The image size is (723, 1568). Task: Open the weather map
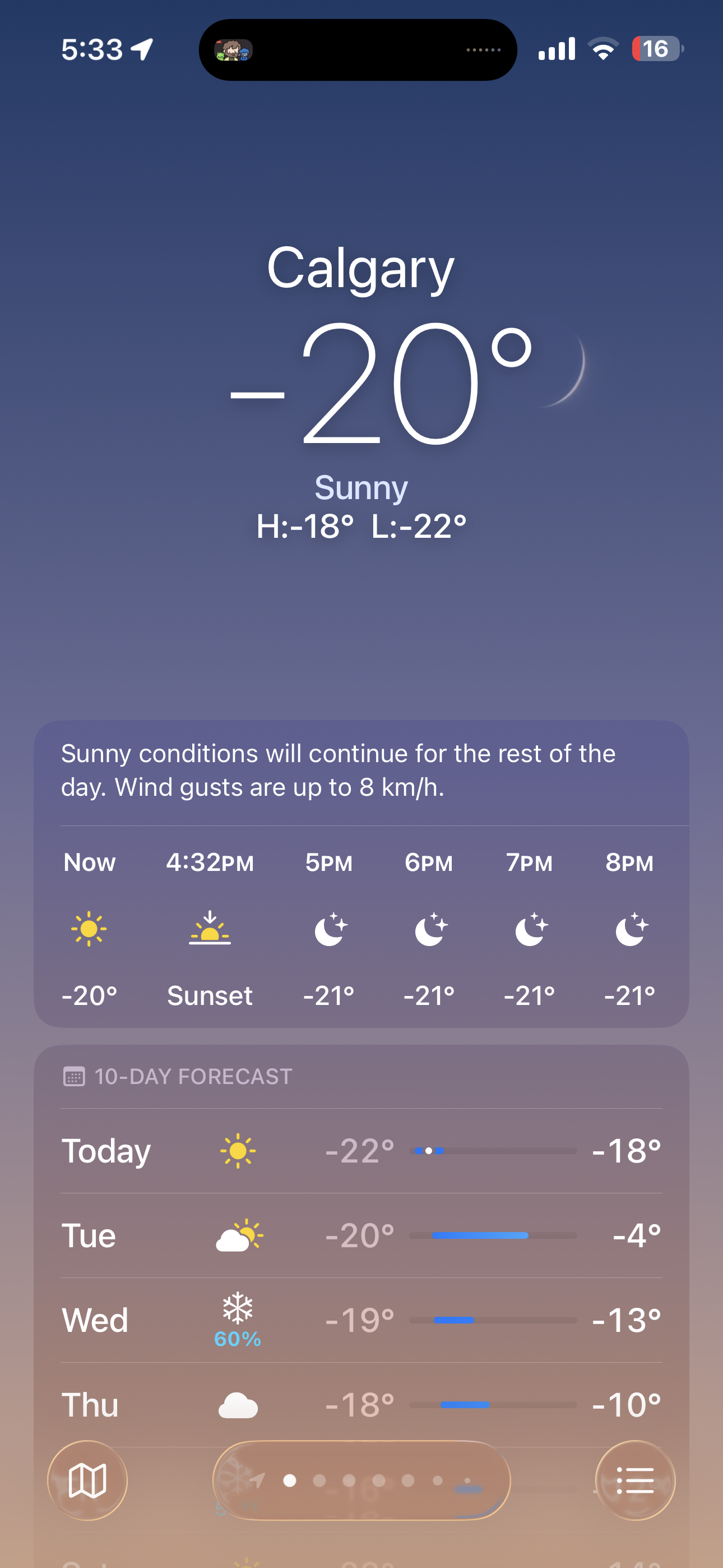click(87, 1480)
